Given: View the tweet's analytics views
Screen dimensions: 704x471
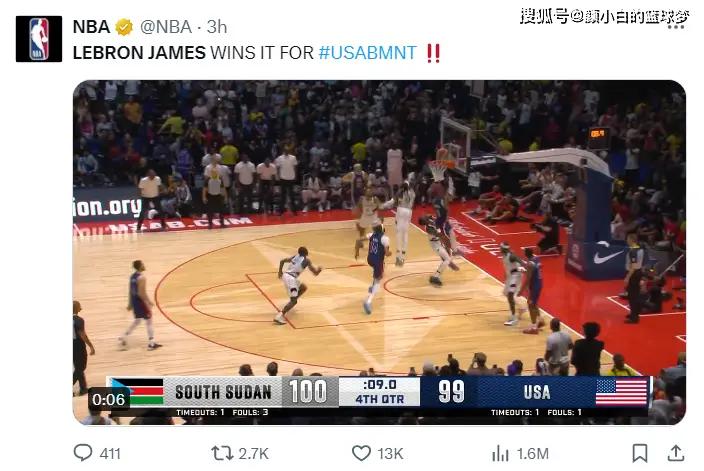Looking at the screenshot, I should (501, 453).
